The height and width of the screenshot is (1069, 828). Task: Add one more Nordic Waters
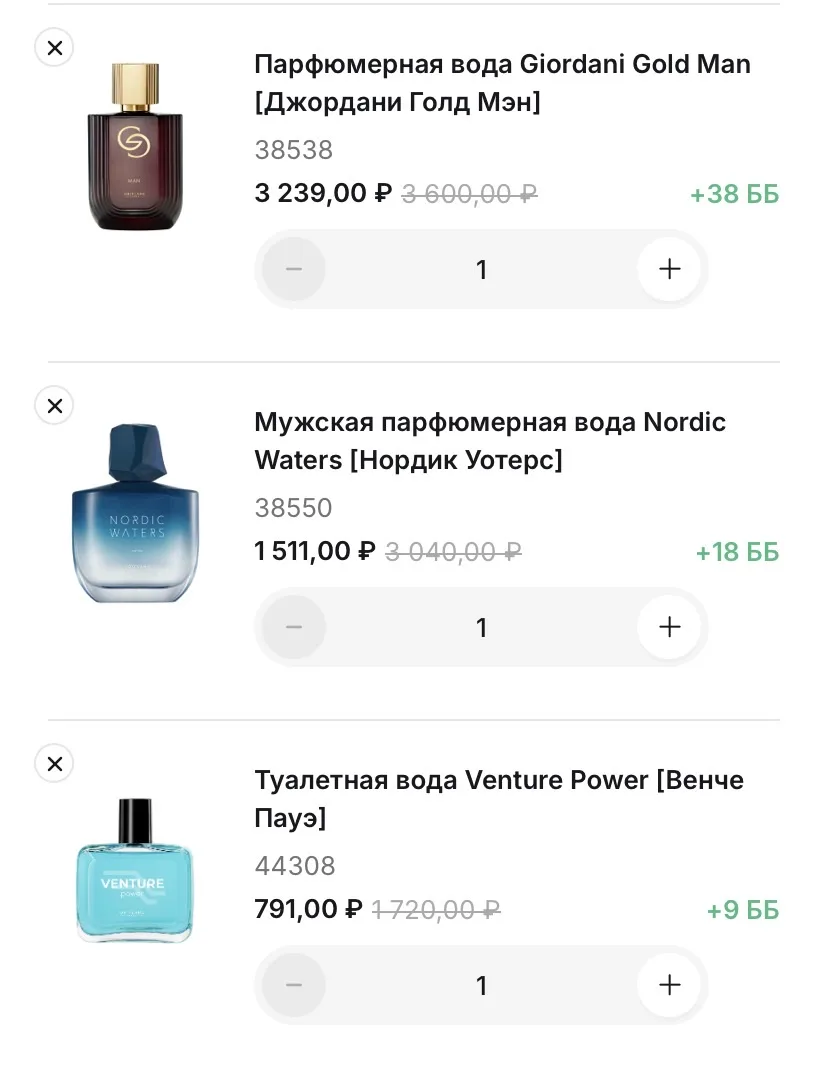point(669,627)
